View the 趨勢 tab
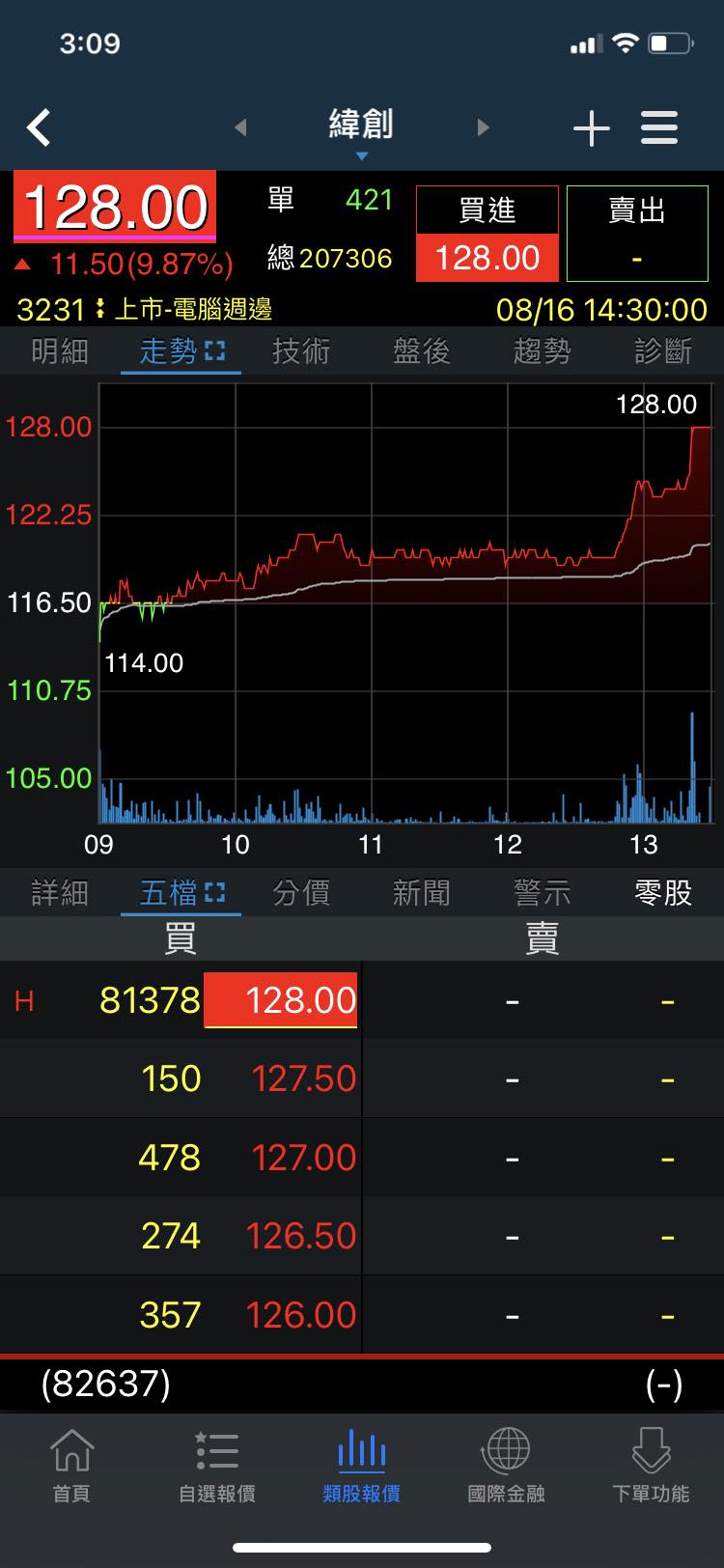The width and height of the screenshot is (724, 1568). [543, 351]
